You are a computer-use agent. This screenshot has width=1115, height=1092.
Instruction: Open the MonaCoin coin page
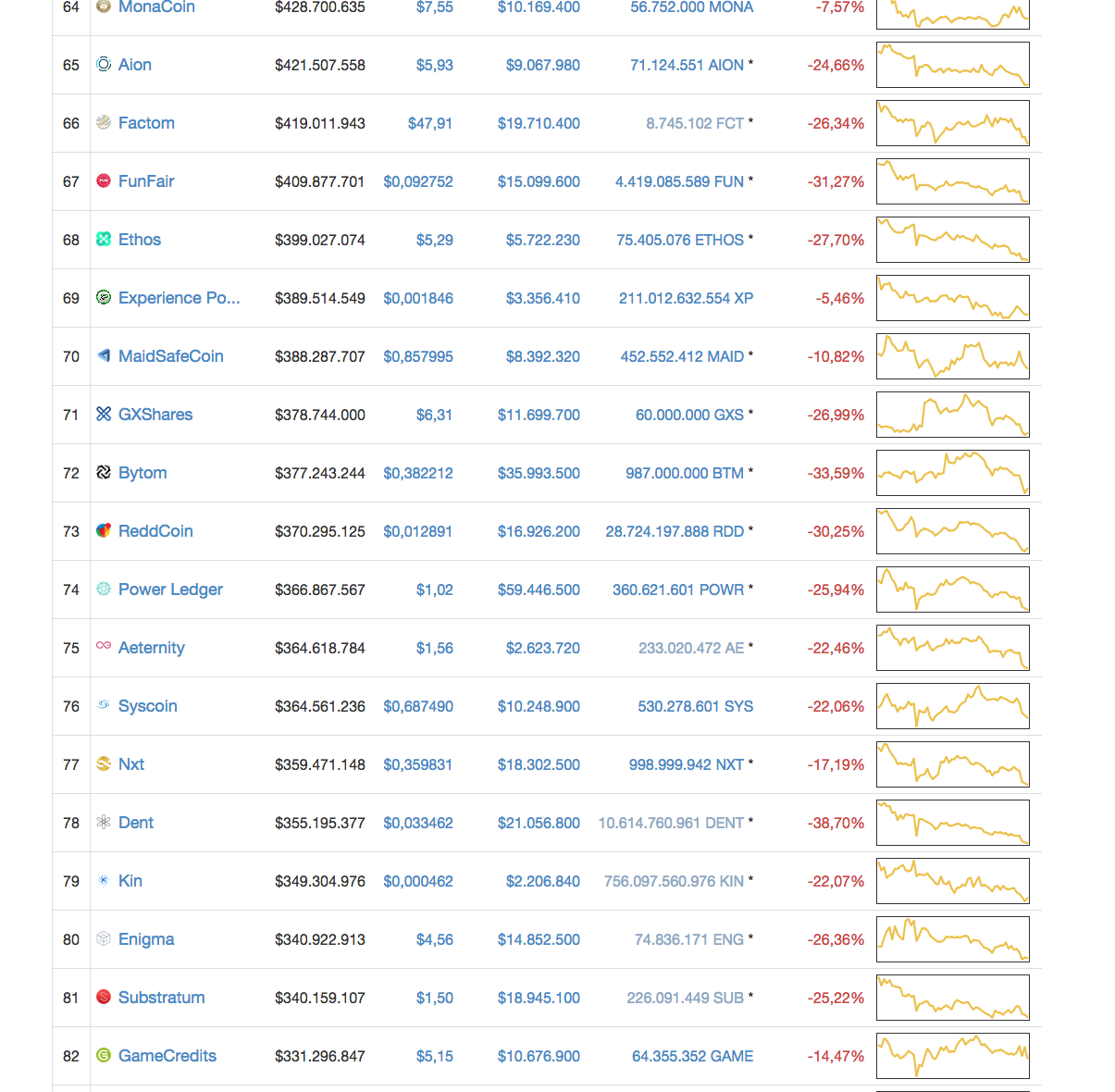tap(156, 7)
